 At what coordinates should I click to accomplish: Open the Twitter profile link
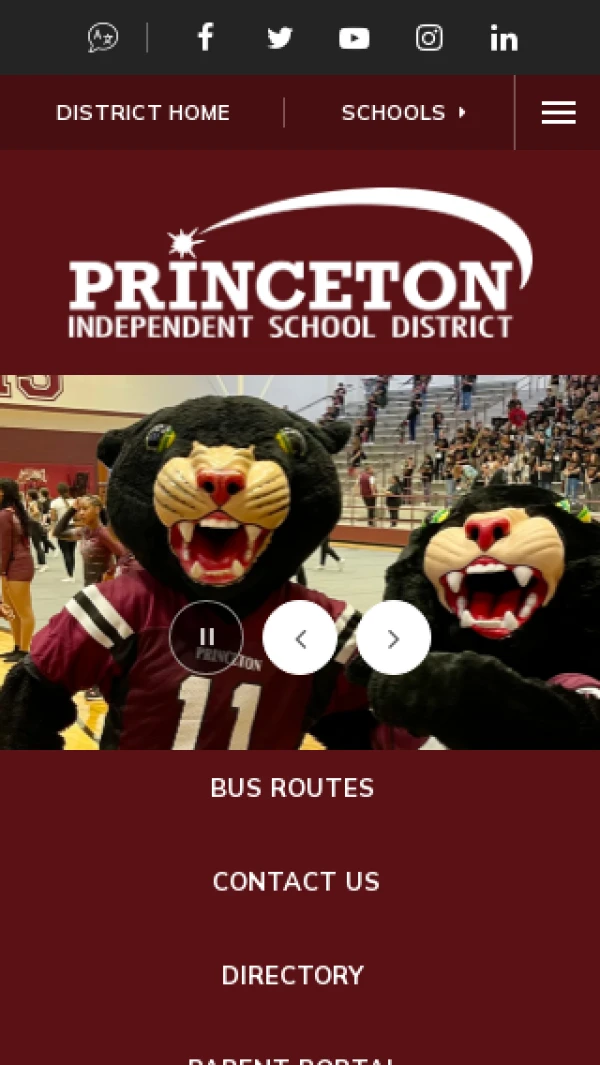point(280,38)
